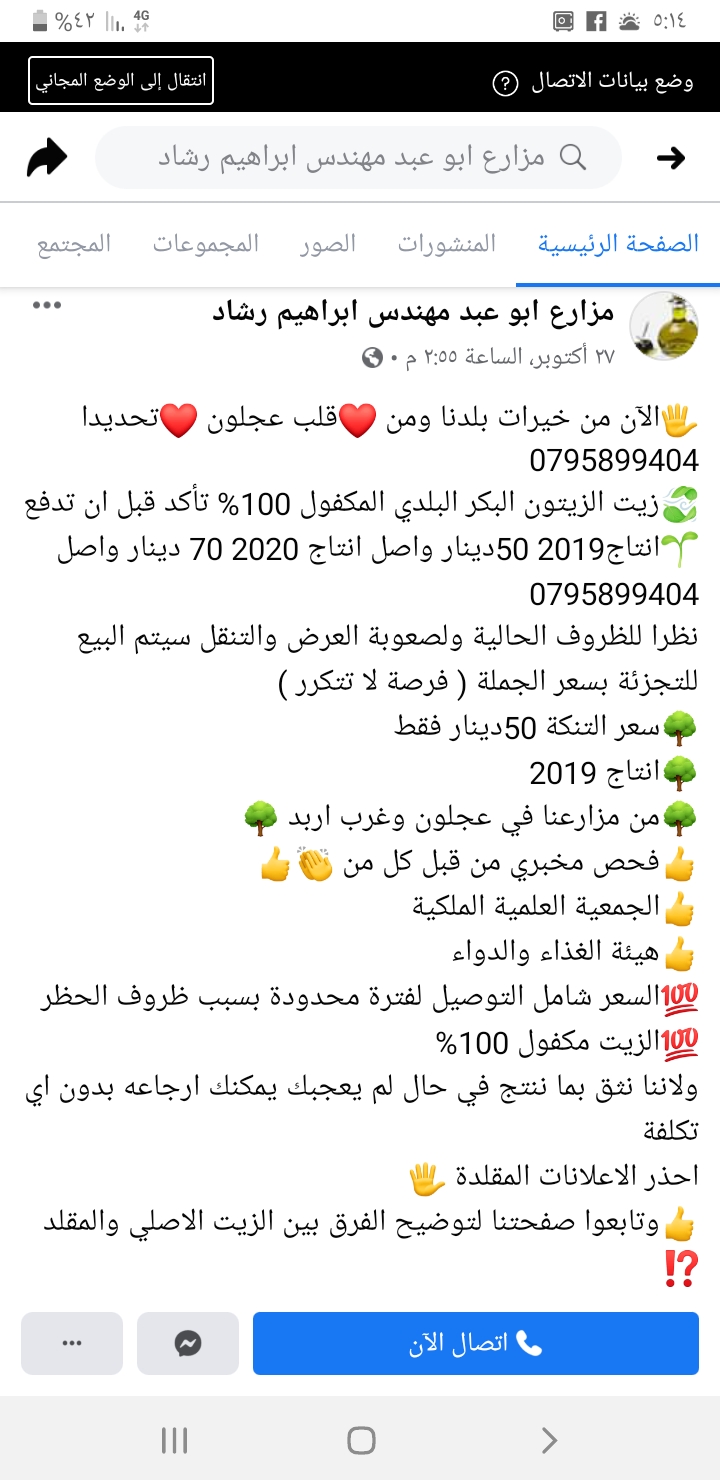
Task: Tap the back arrow in the header
Action: click(x=671, y=157)
